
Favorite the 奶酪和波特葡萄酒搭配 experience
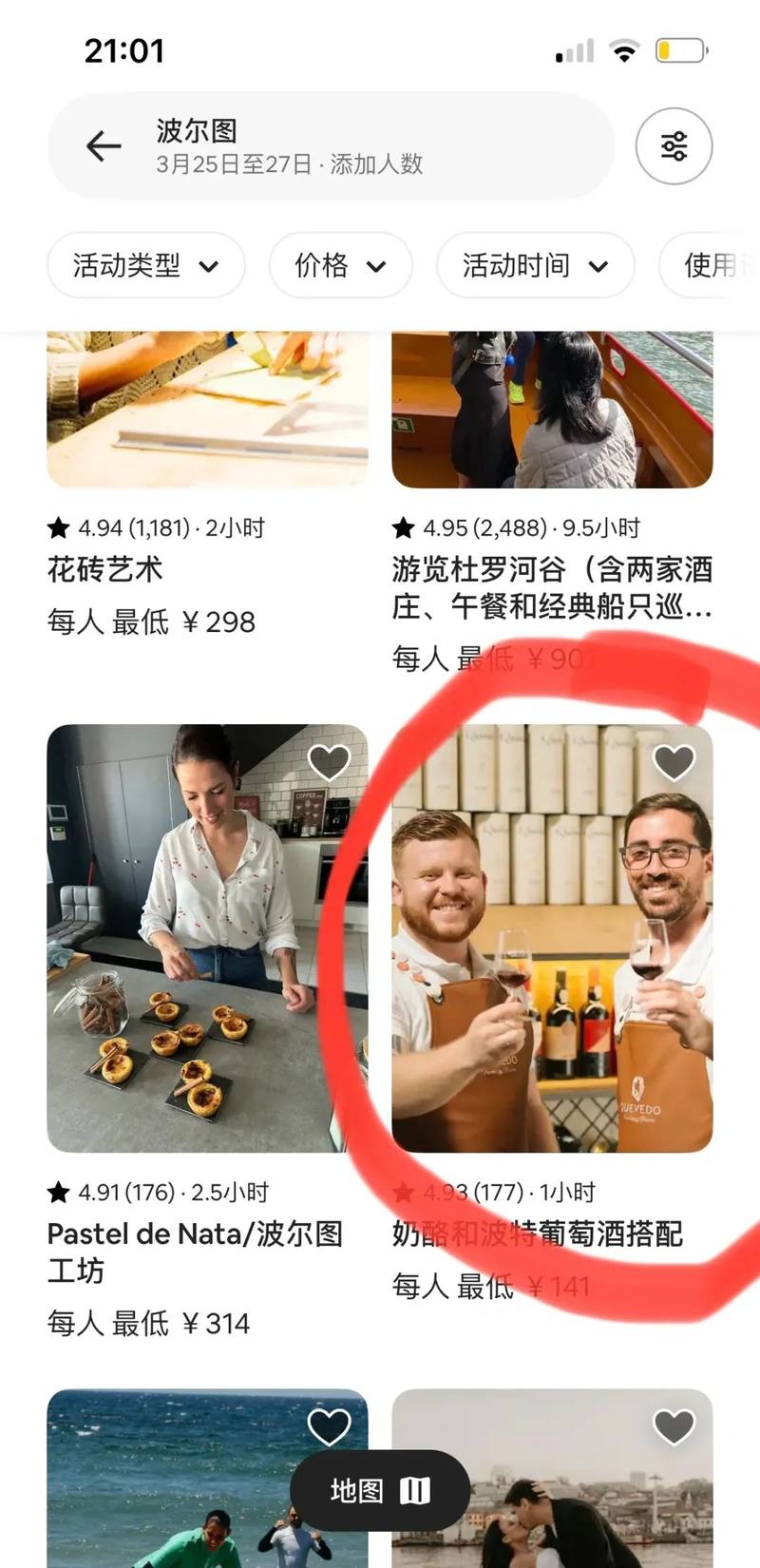pyautogui.click(x=674, y=762)
